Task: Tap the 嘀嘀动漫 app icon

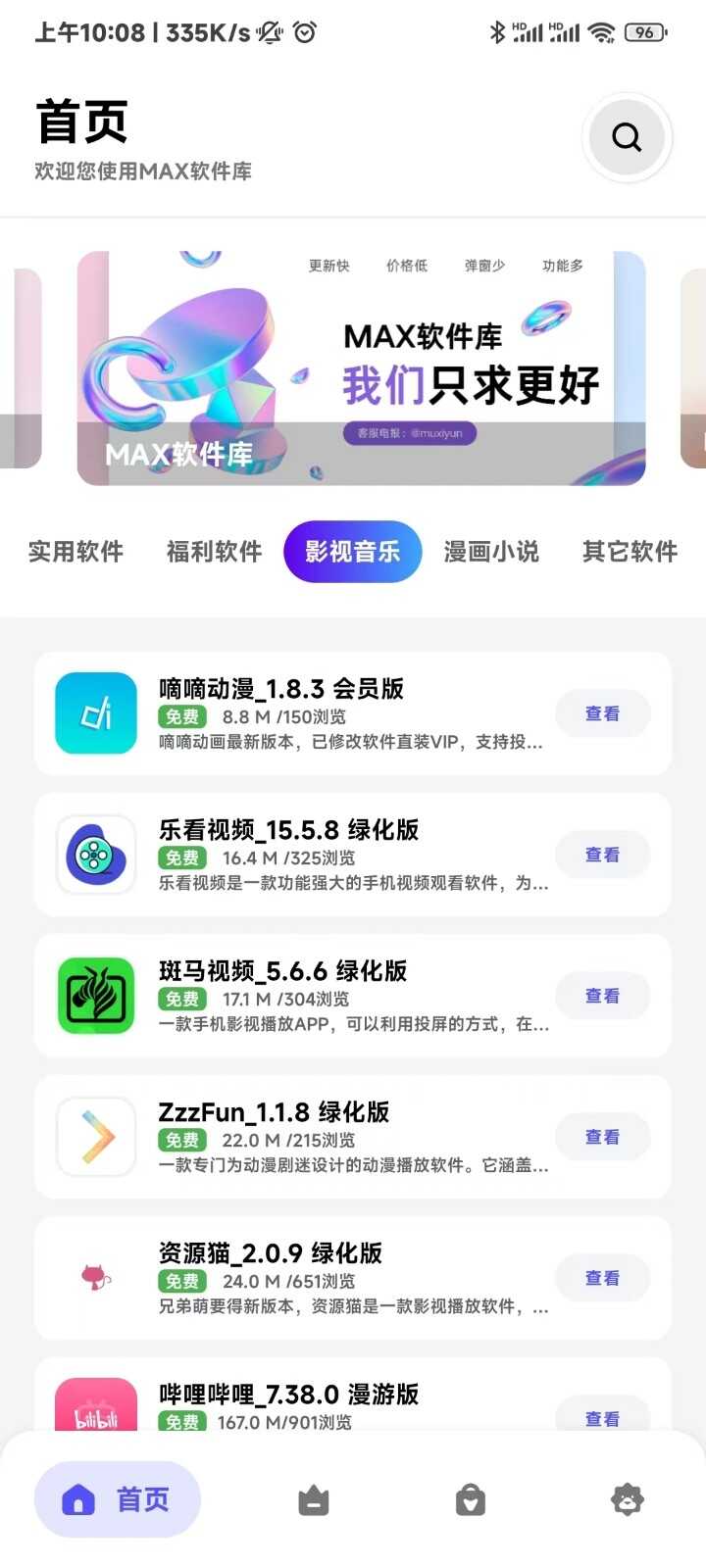Action: (95, 712)
